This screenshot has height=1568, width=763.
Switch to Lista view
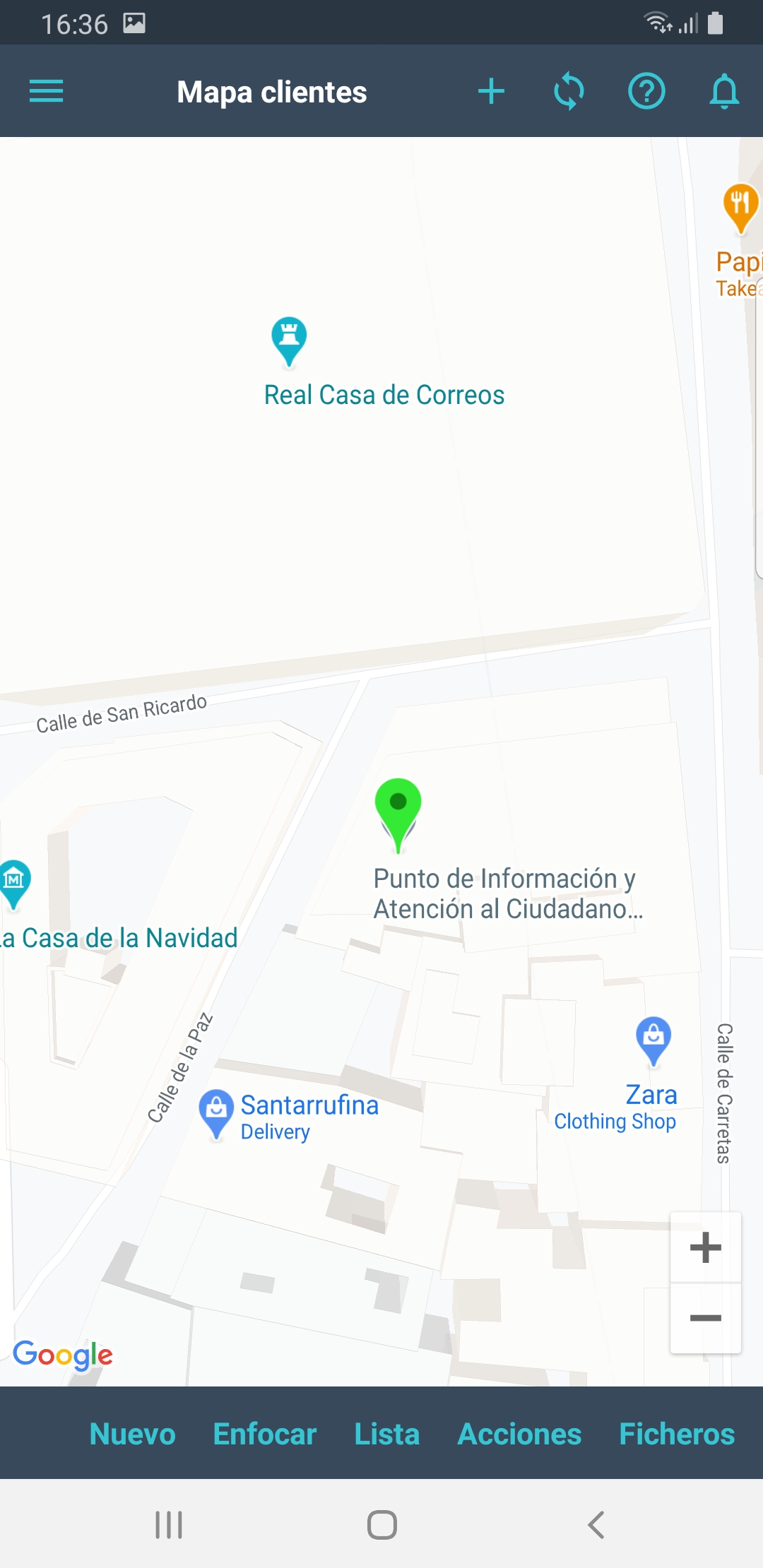pos(386,1434)
